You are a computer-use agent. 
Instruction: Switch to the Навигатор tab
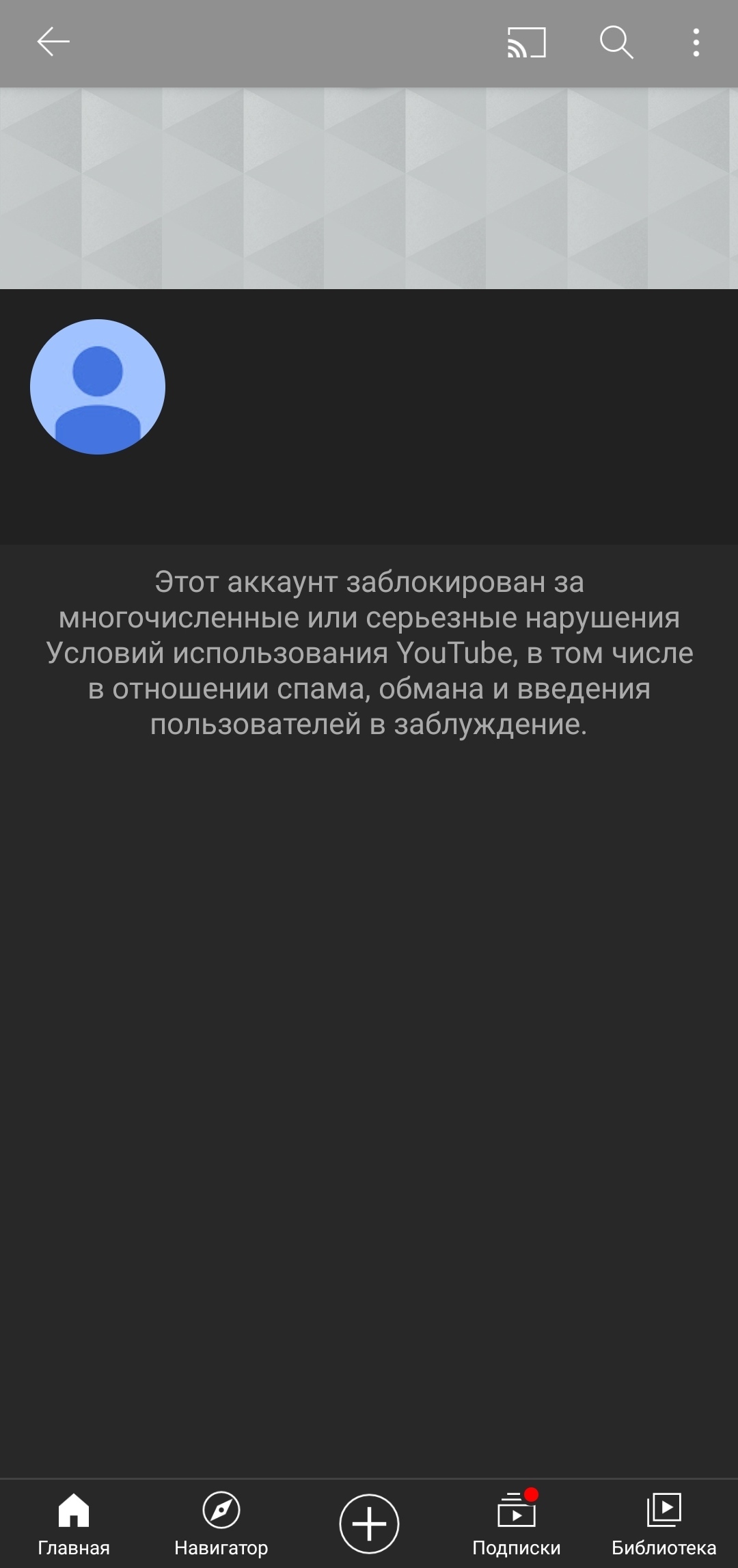(221, 1523)
